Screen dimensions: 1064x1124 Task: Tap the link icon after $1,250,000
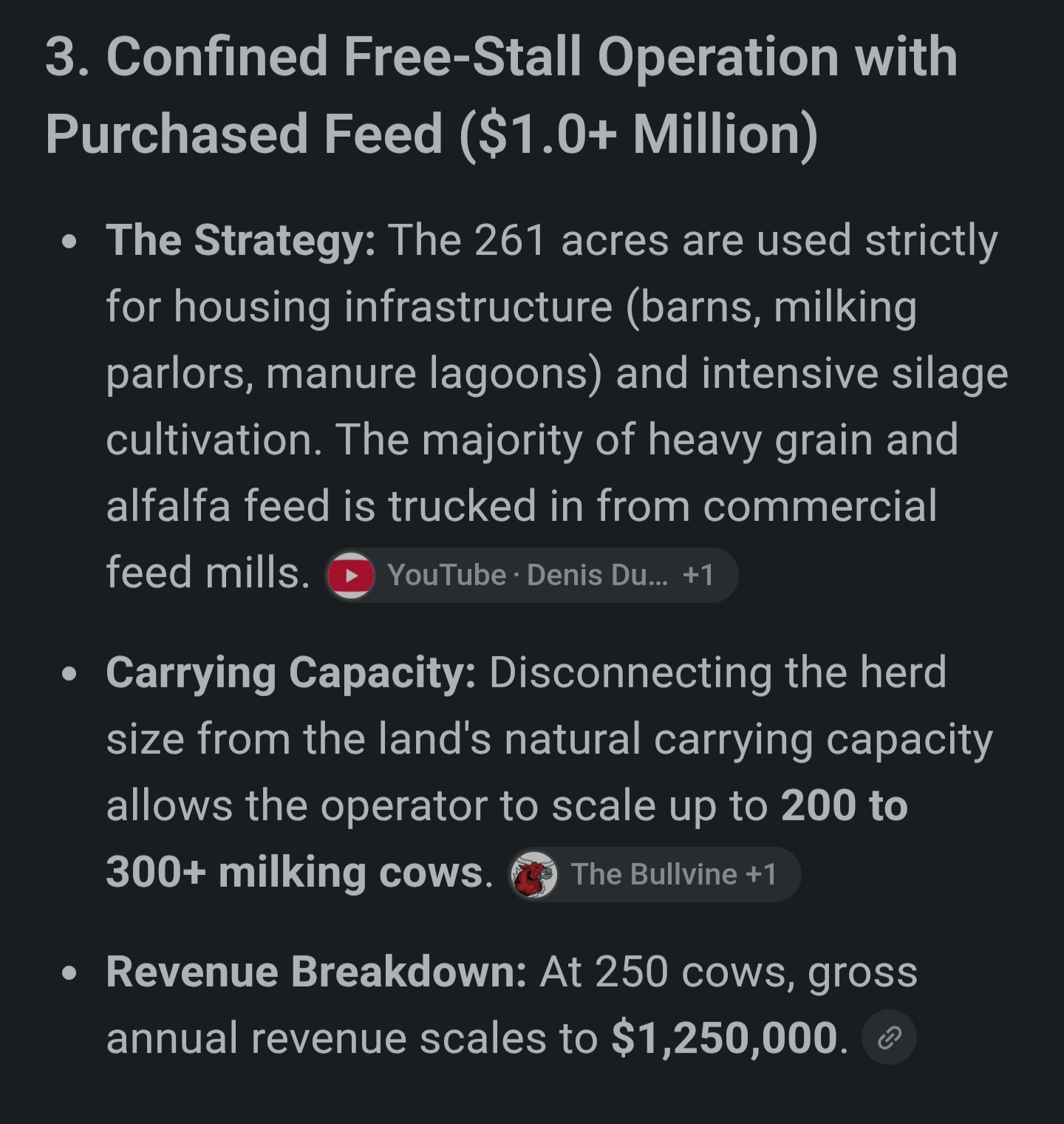tap(889, 1038)
